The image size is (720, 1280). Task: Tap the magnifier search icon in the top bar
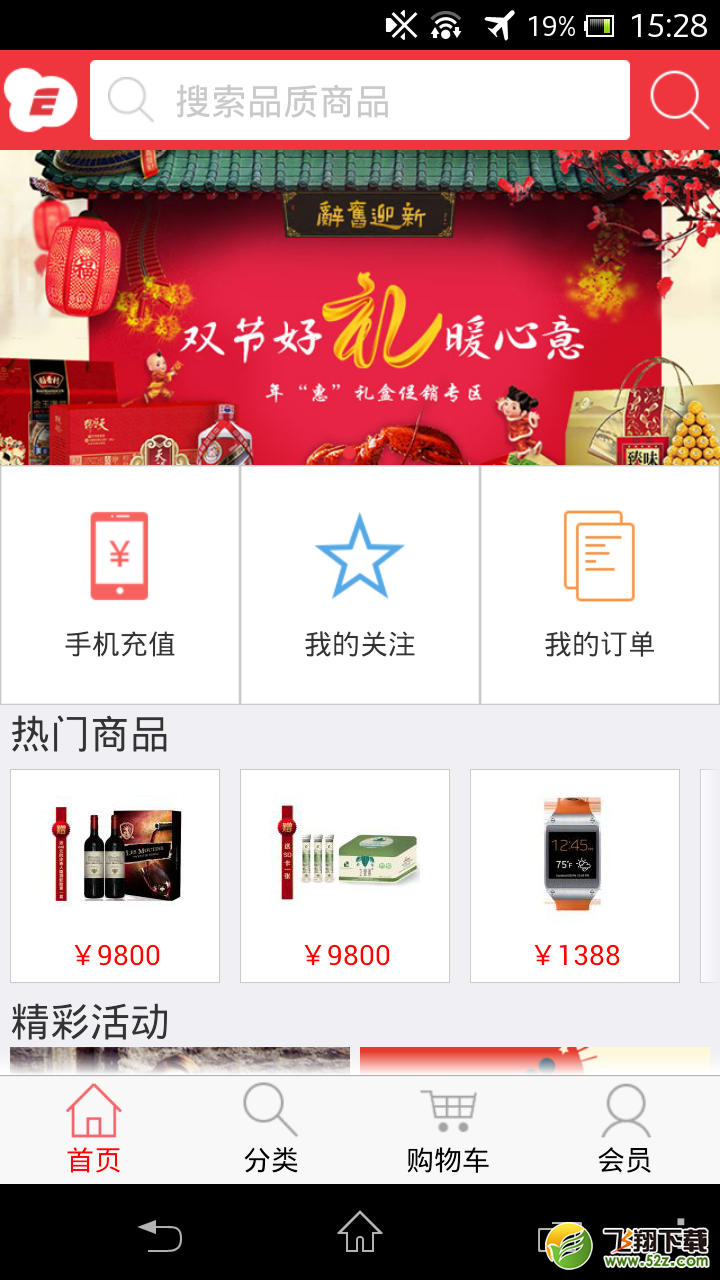[679, 100]
